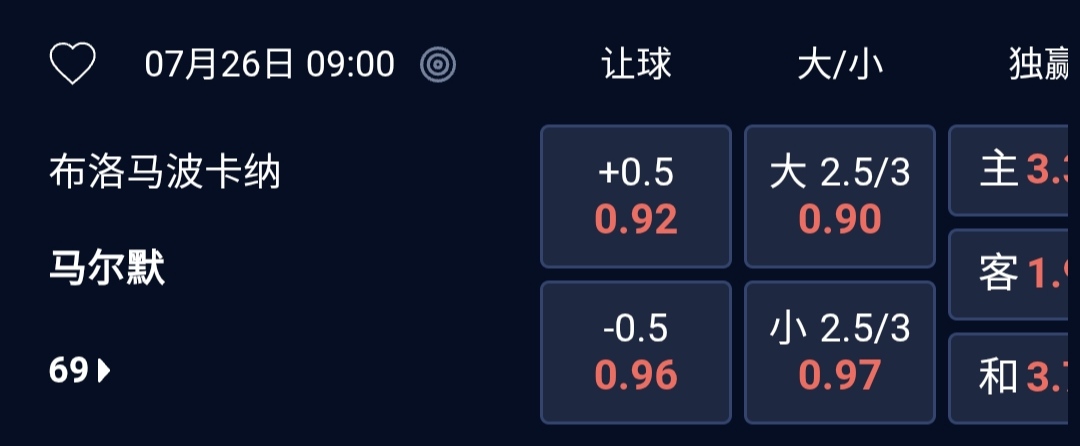Select handicap -0.5 at 0.96 odds
1080x446 pixels.
636,352
